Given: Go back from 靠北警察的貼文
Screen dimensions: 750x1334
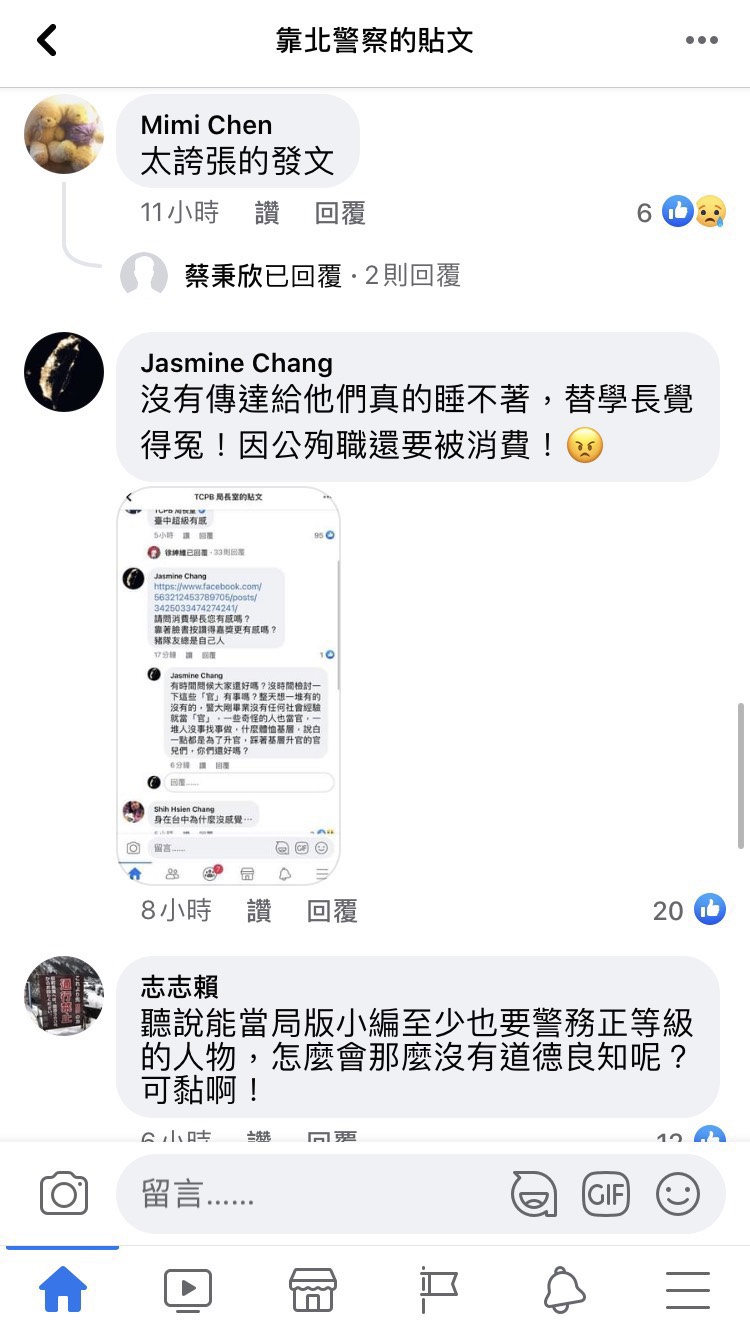Looking at the screenshot, I should 47,41.
